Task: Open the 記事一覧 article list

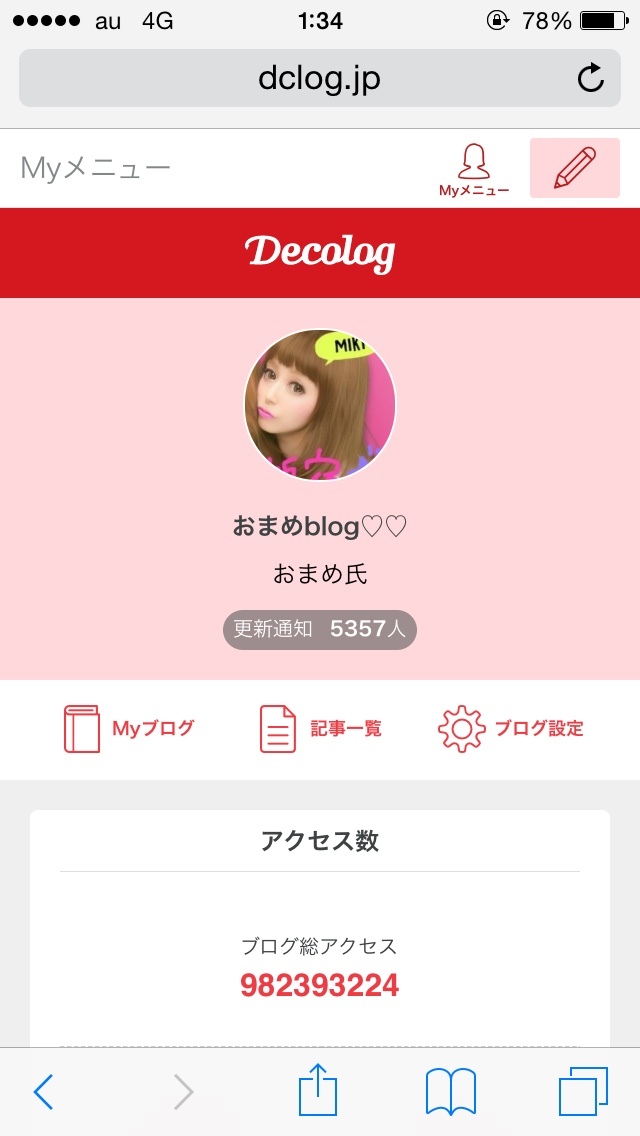Action: (320, 728)
